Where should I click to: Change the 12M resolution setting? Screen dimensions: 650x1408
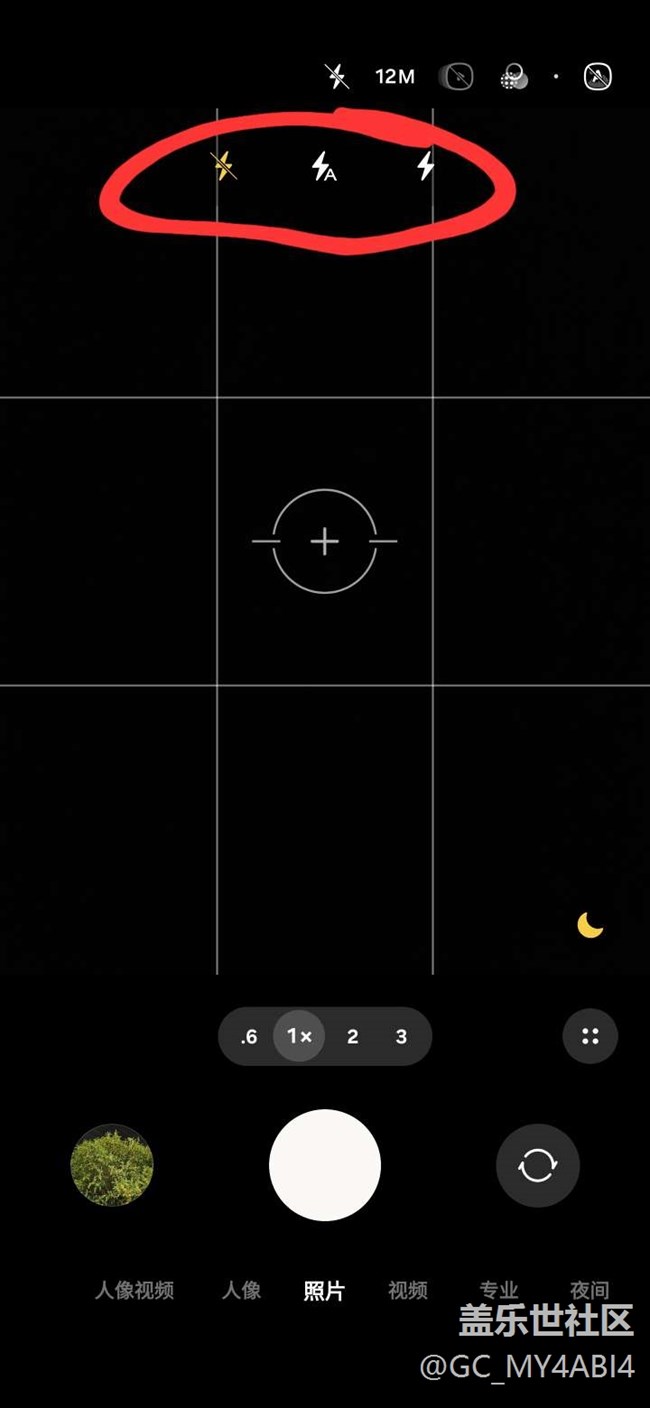pos(395,77)
